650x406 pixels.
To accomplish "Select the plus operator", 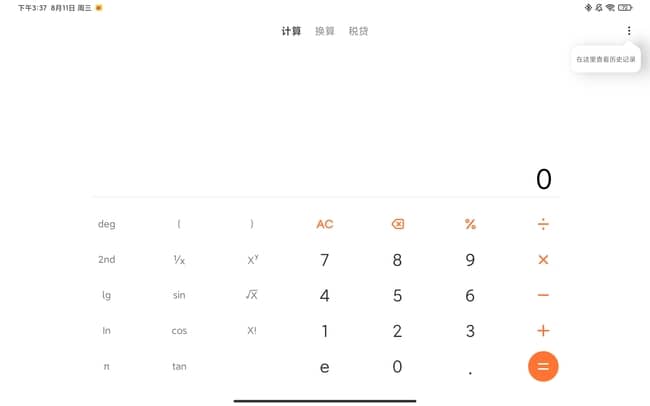I will click(543, 331).
